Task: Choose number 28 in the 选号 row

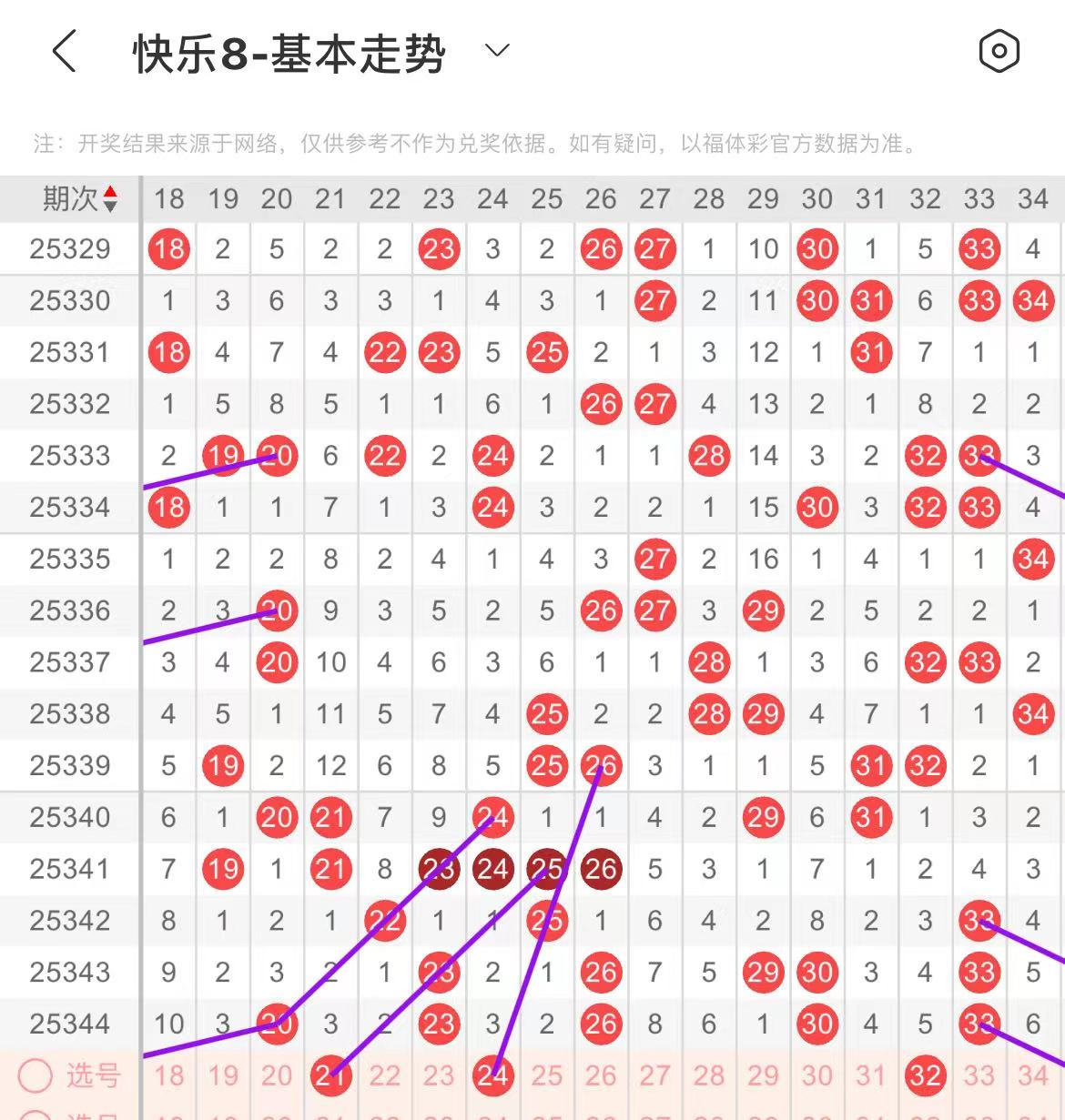Action: pyautogui.click(x=709, y=1075)
